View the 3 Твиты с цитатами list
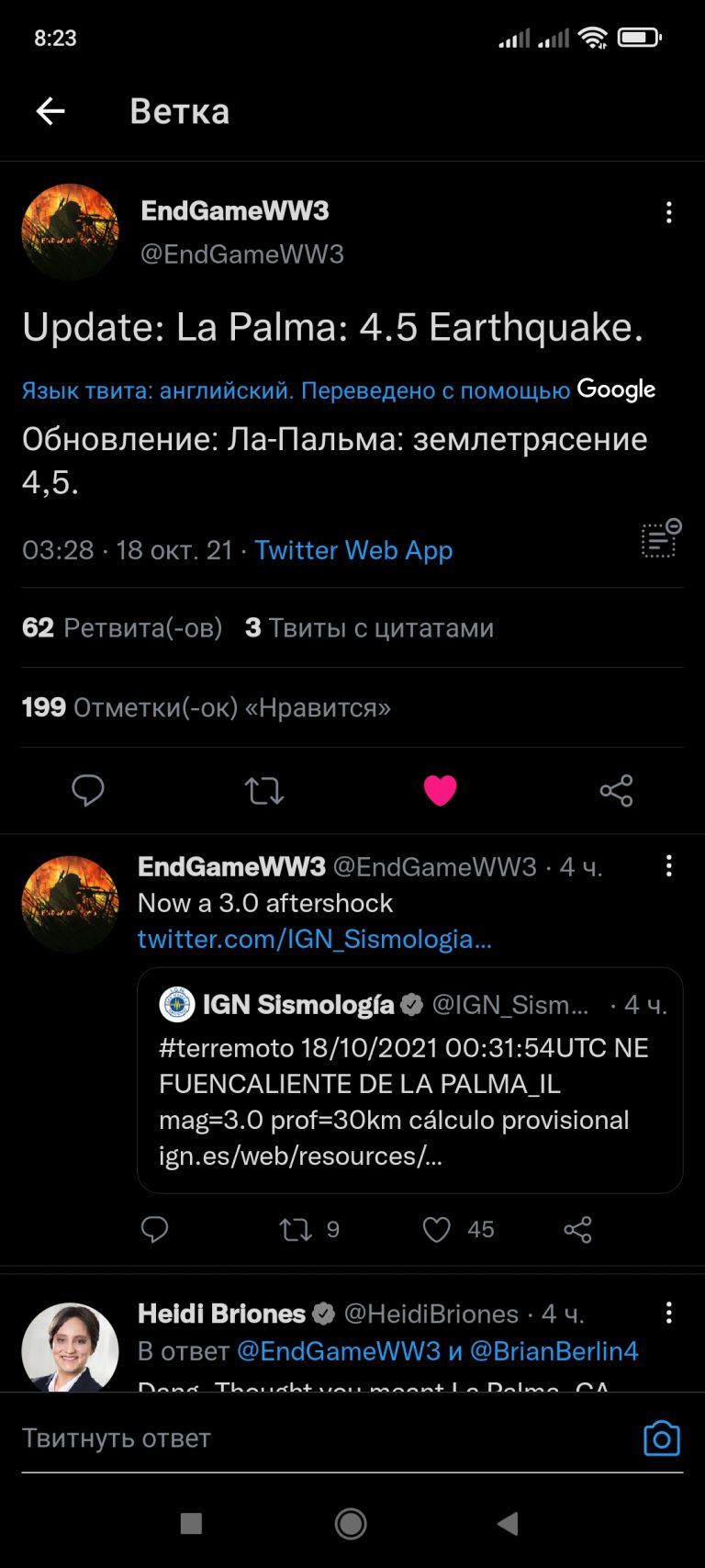 pos(369,627)
